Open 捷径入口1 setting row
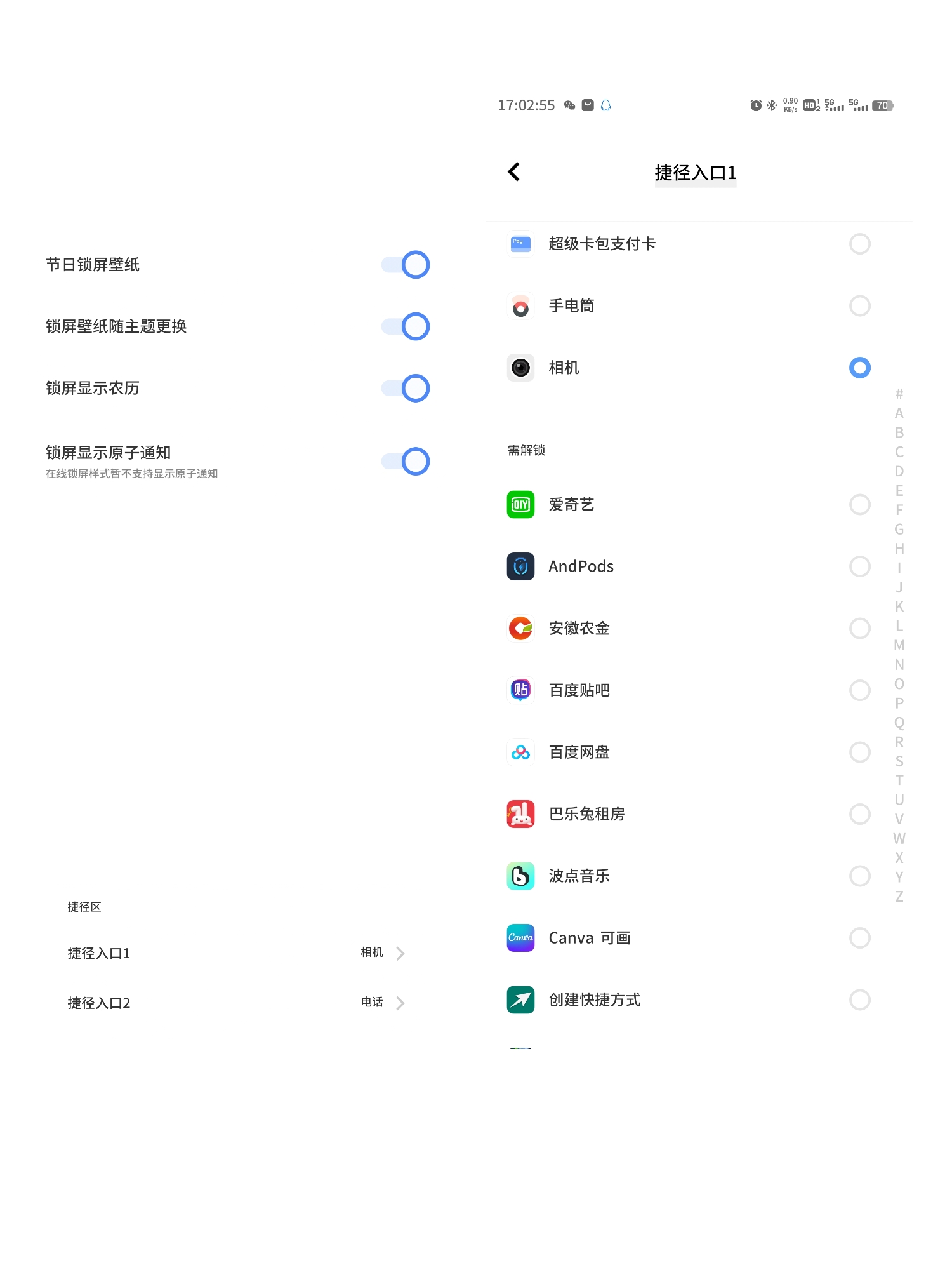The image size is (952, 1270). [235, 953]
